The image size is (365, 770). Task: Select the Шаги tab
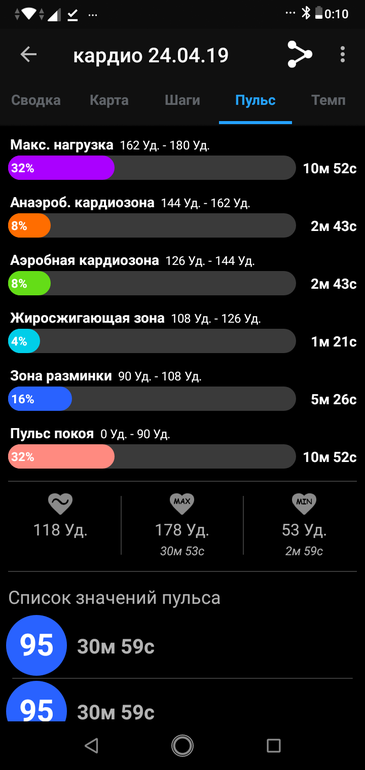pos(182,101)
